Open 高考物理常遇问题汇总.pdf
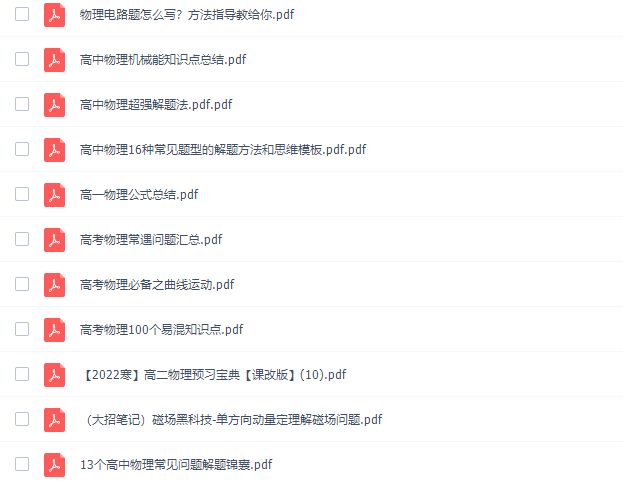The width and height of the screenshot is (623, 481). [151, 240]
